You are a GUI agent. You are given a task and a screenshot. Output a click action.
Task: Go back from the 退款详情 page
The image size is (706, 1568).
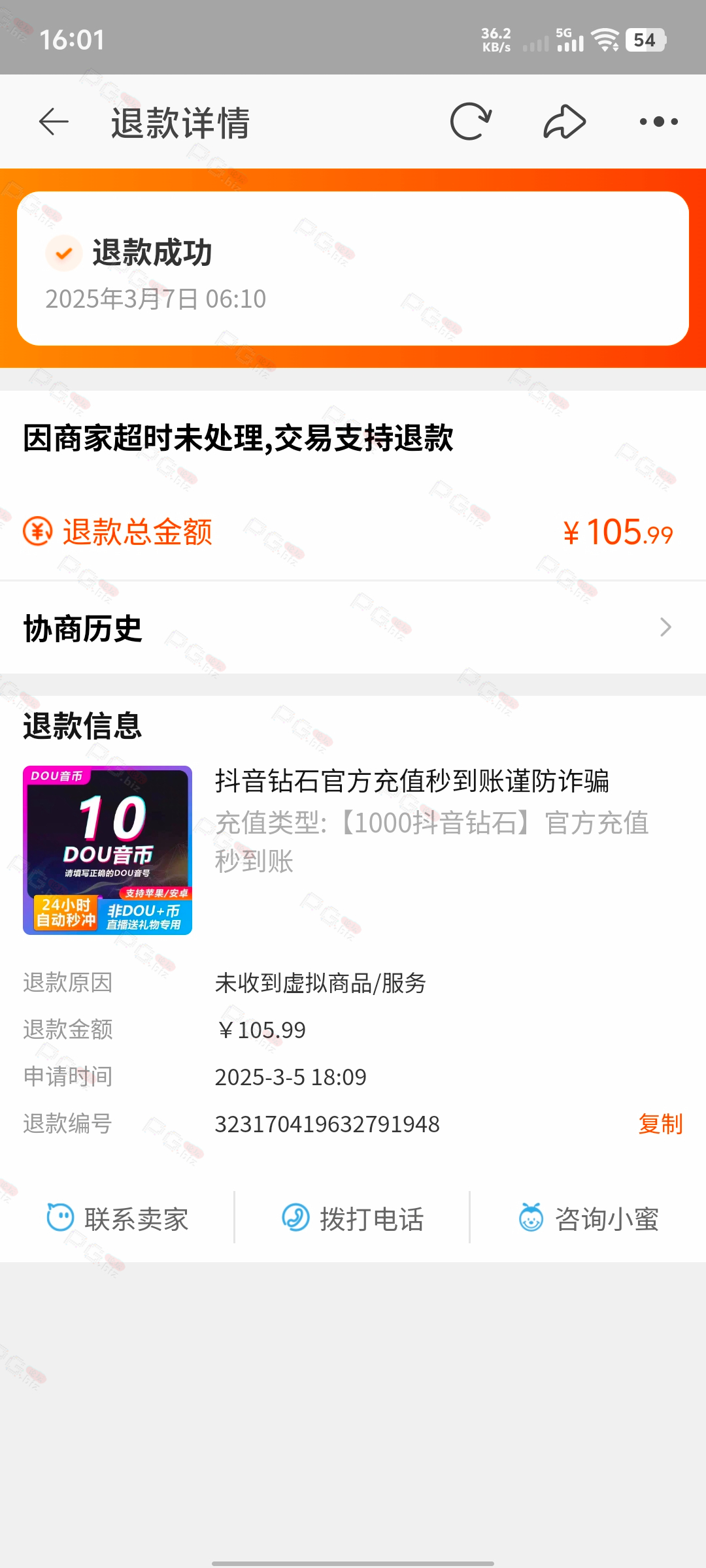tap(54, 122)
